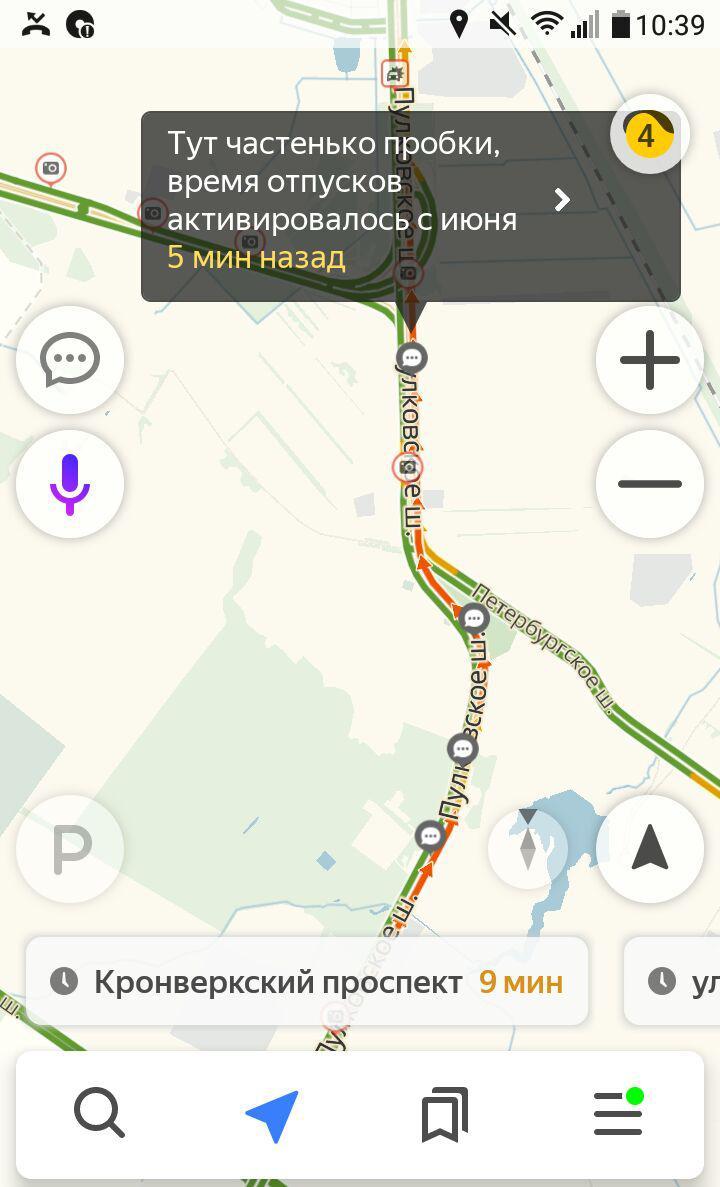Select the Кронверкский проспект 9 мин suggestion
Image resolution: width=720 pixels, height=1187 pixels.
tap(307, 982)
